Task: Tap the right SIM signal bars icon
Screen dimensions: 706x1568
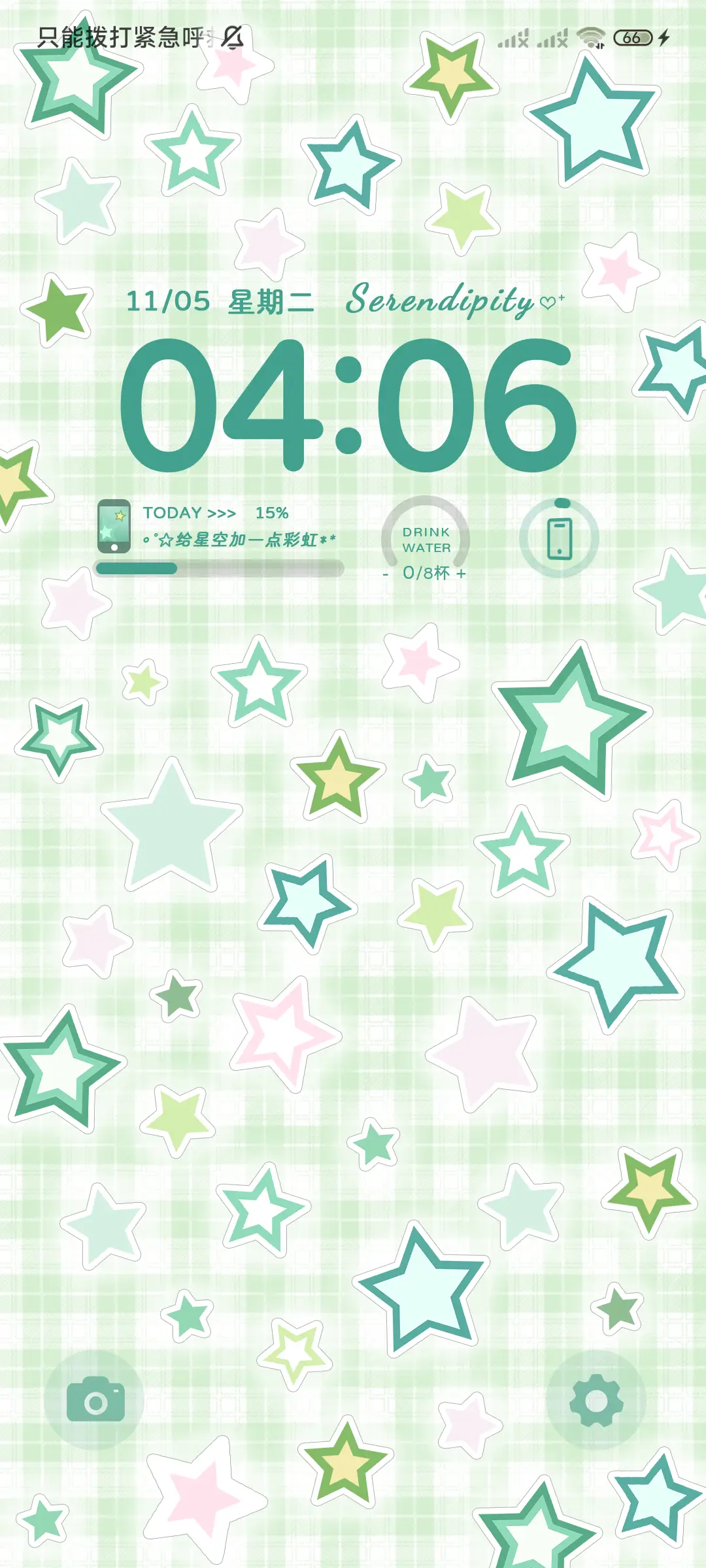Action: (552, 41)
